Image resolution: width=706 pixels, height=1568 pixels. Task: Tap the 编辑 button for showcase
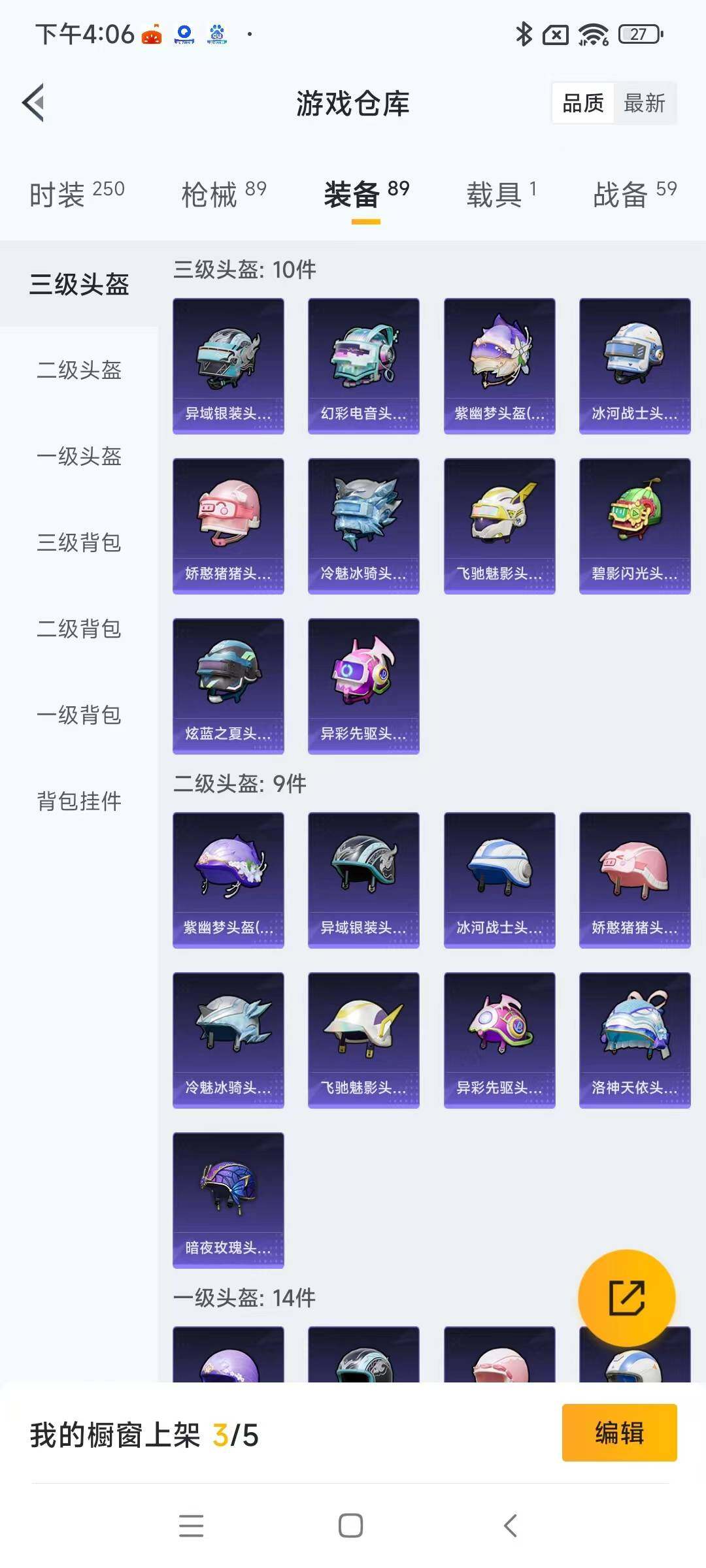619,1432
